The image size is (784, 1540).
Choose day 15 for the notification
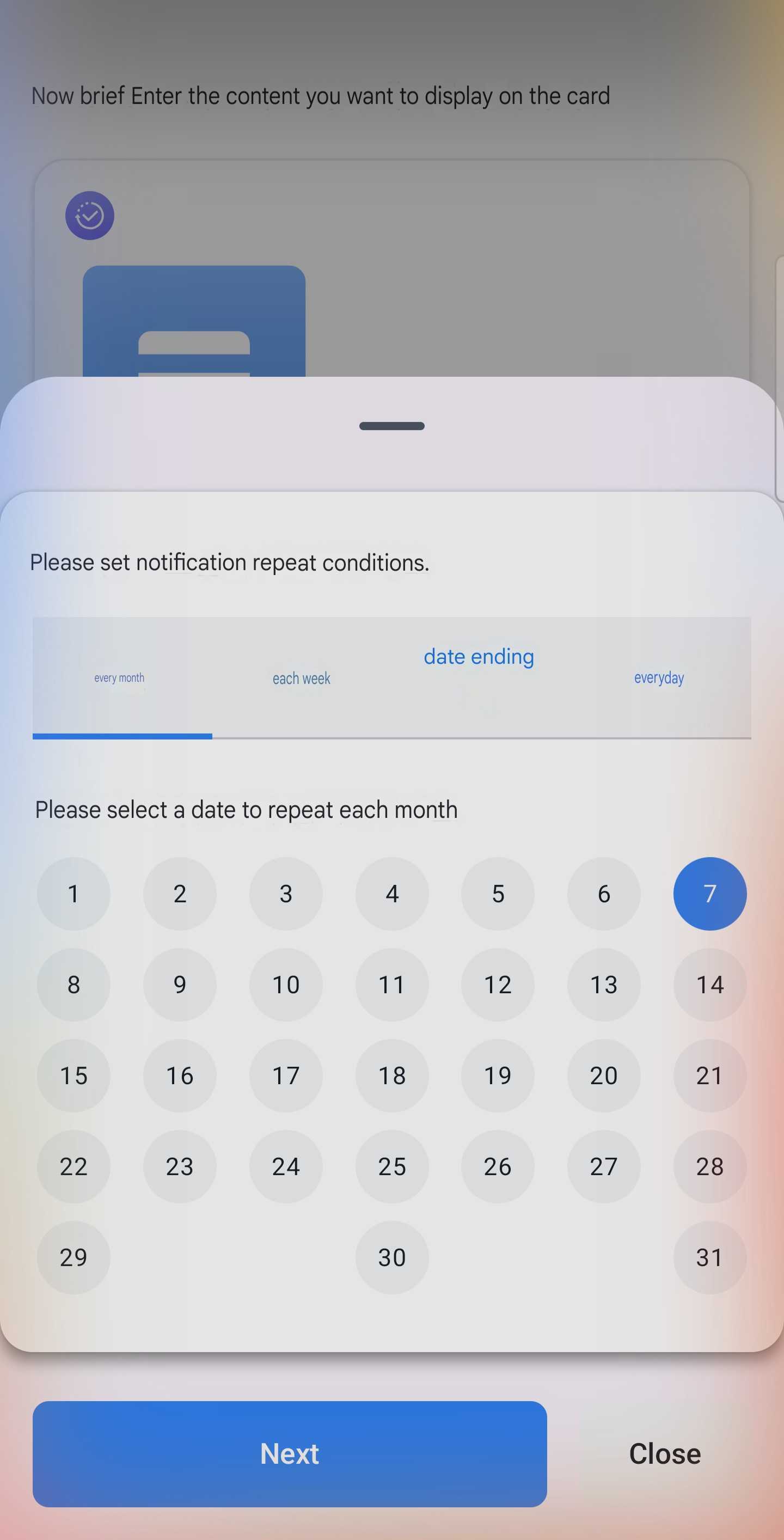[73, 1075]
